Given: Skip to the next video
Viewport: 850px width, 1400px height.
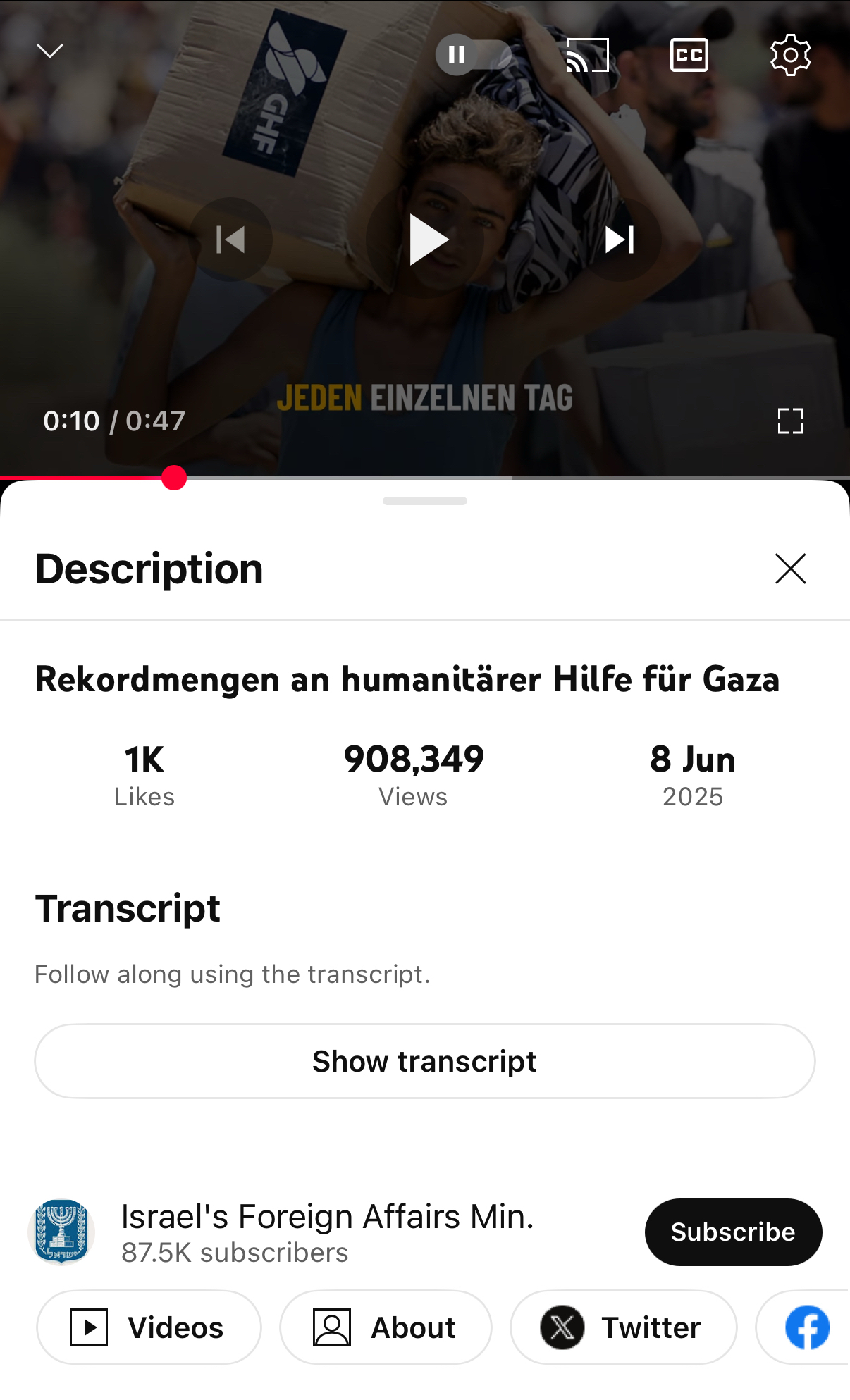Looking at the screenshot, I should coord(620,240).
